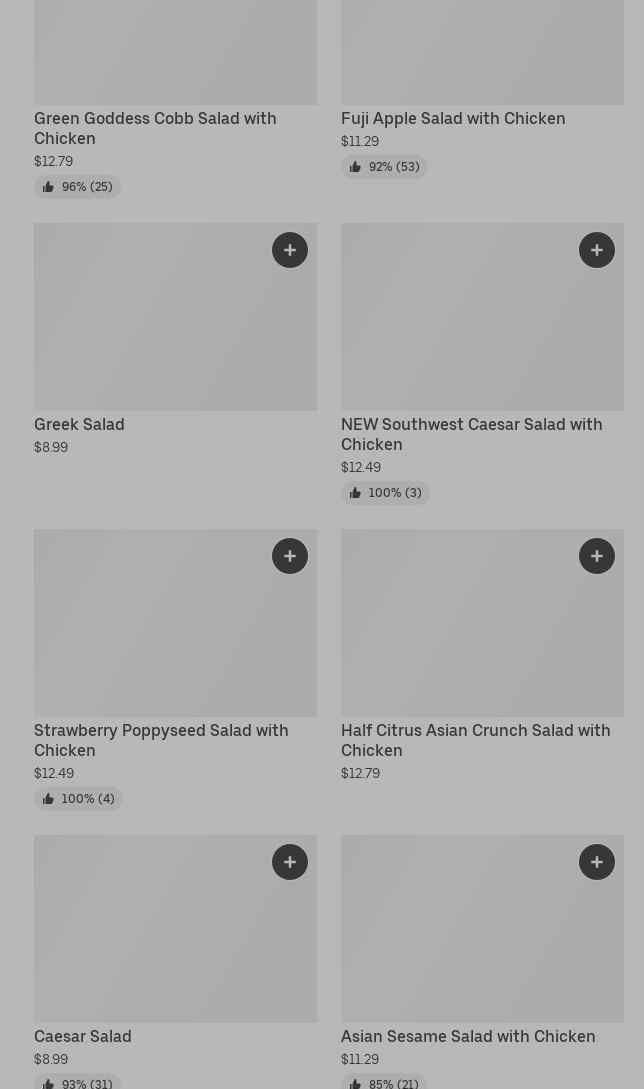Add Greek Salad to cart
This screenshot has height=1089, width=644.
point(290,250)
